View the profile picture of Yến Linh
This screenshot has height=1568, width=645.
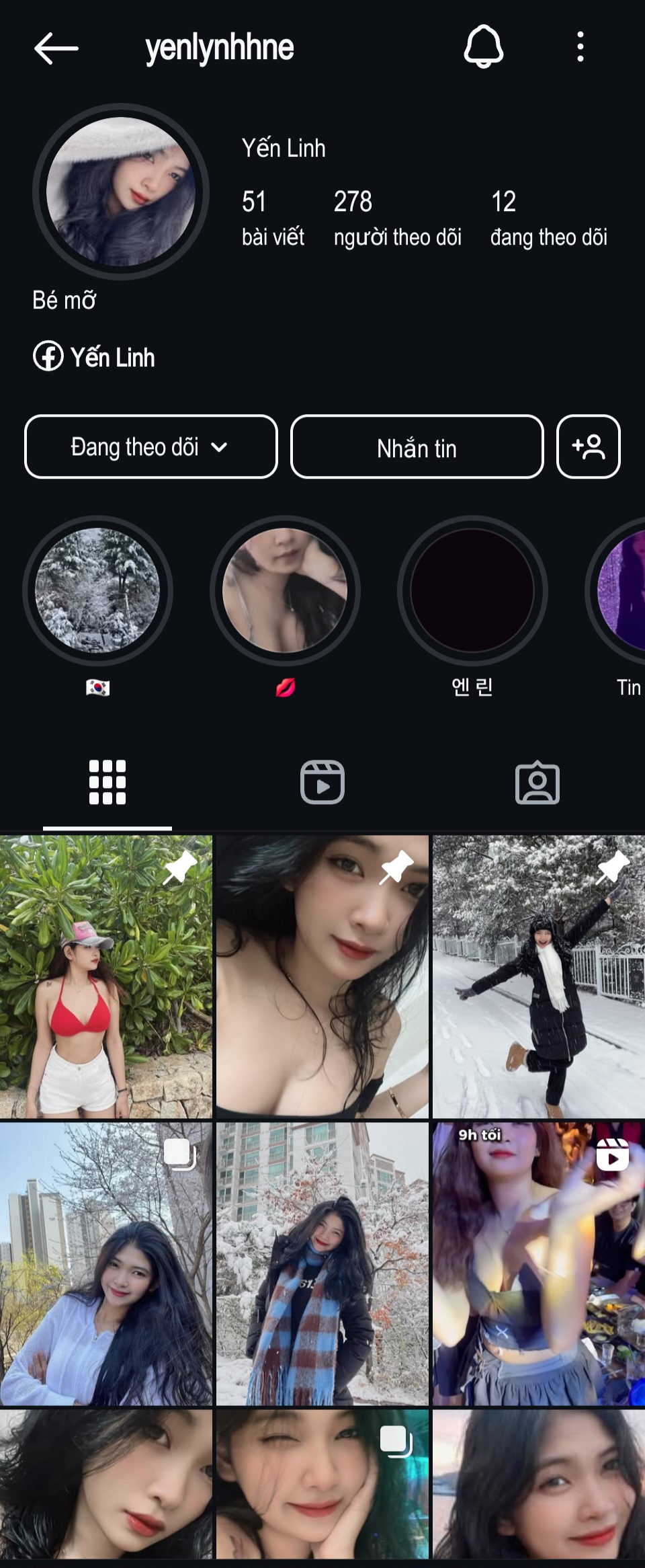point(121,192)
